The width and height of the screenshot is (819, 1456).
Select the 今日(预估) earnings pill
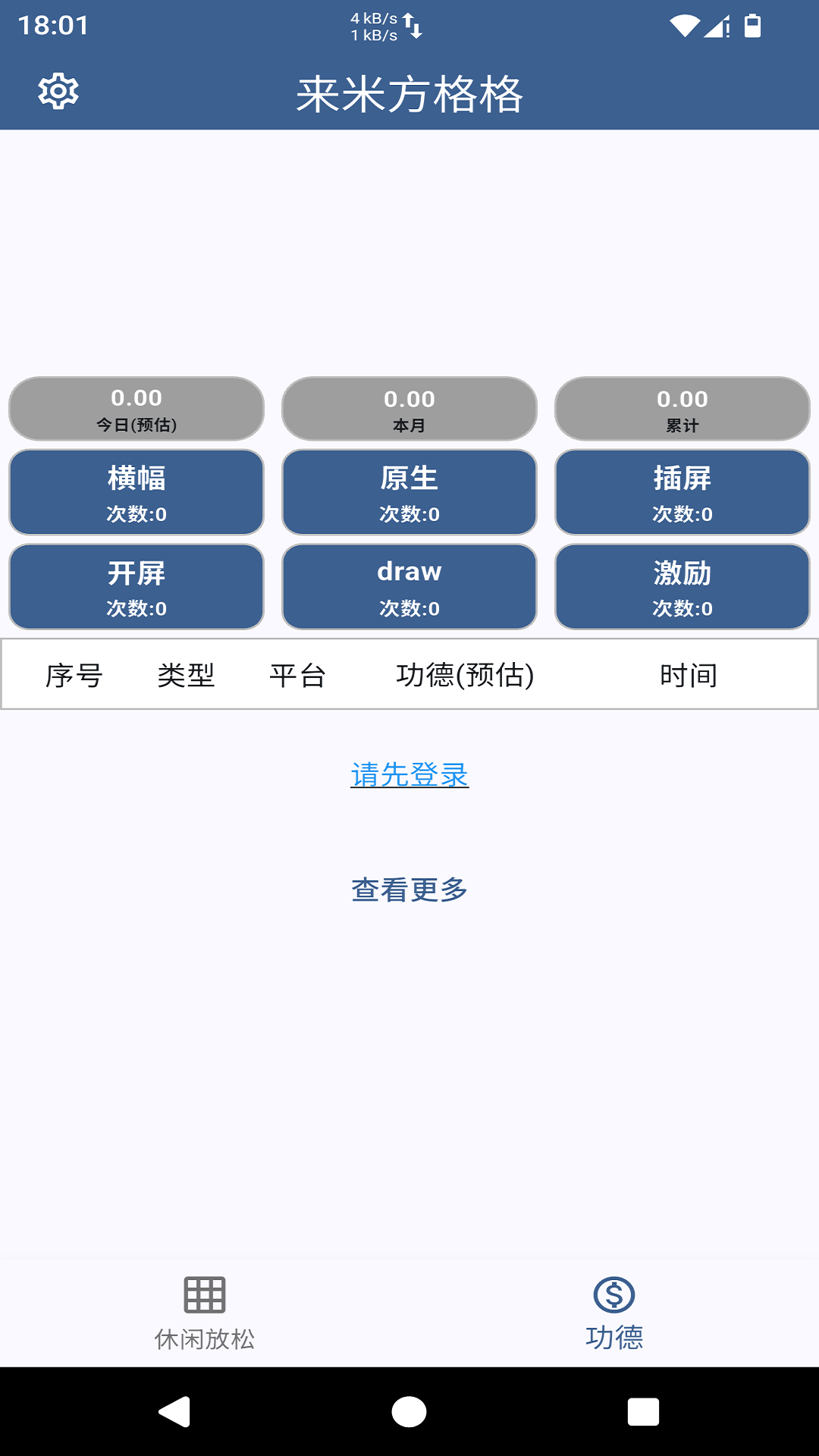click(x=136, y=408)
